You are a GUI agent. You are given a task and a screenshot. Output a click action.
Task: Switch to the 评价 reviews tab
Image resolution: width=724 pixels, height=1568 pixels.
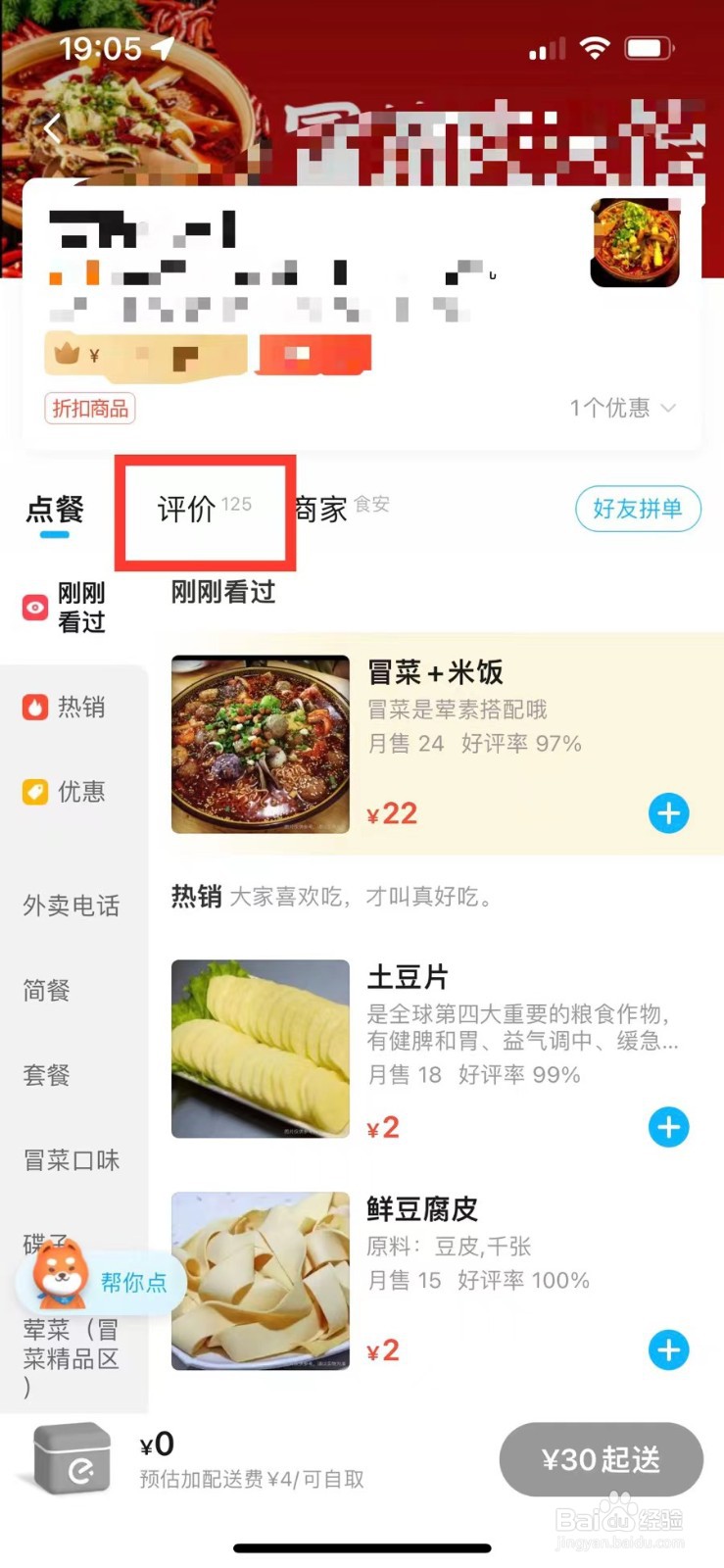tap(188, 509)
